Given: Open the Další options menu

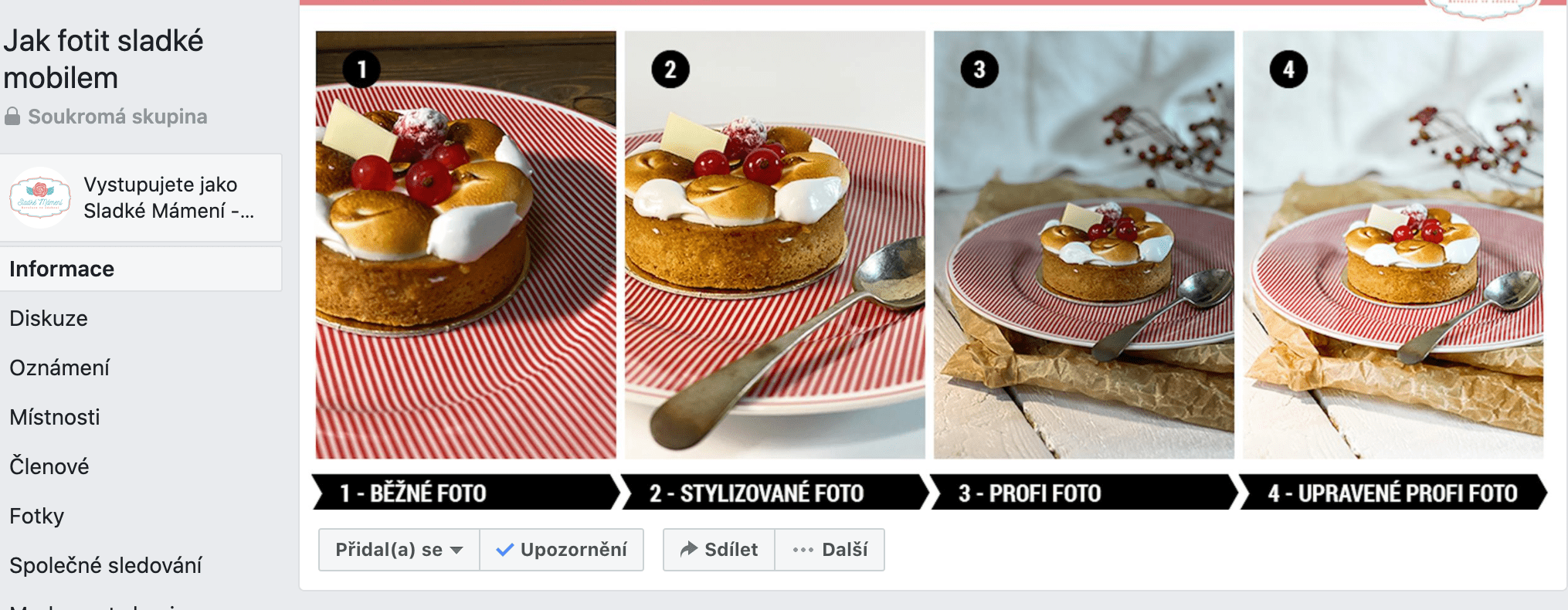Looking at the screenshot, I should click(x=830, y=550).
